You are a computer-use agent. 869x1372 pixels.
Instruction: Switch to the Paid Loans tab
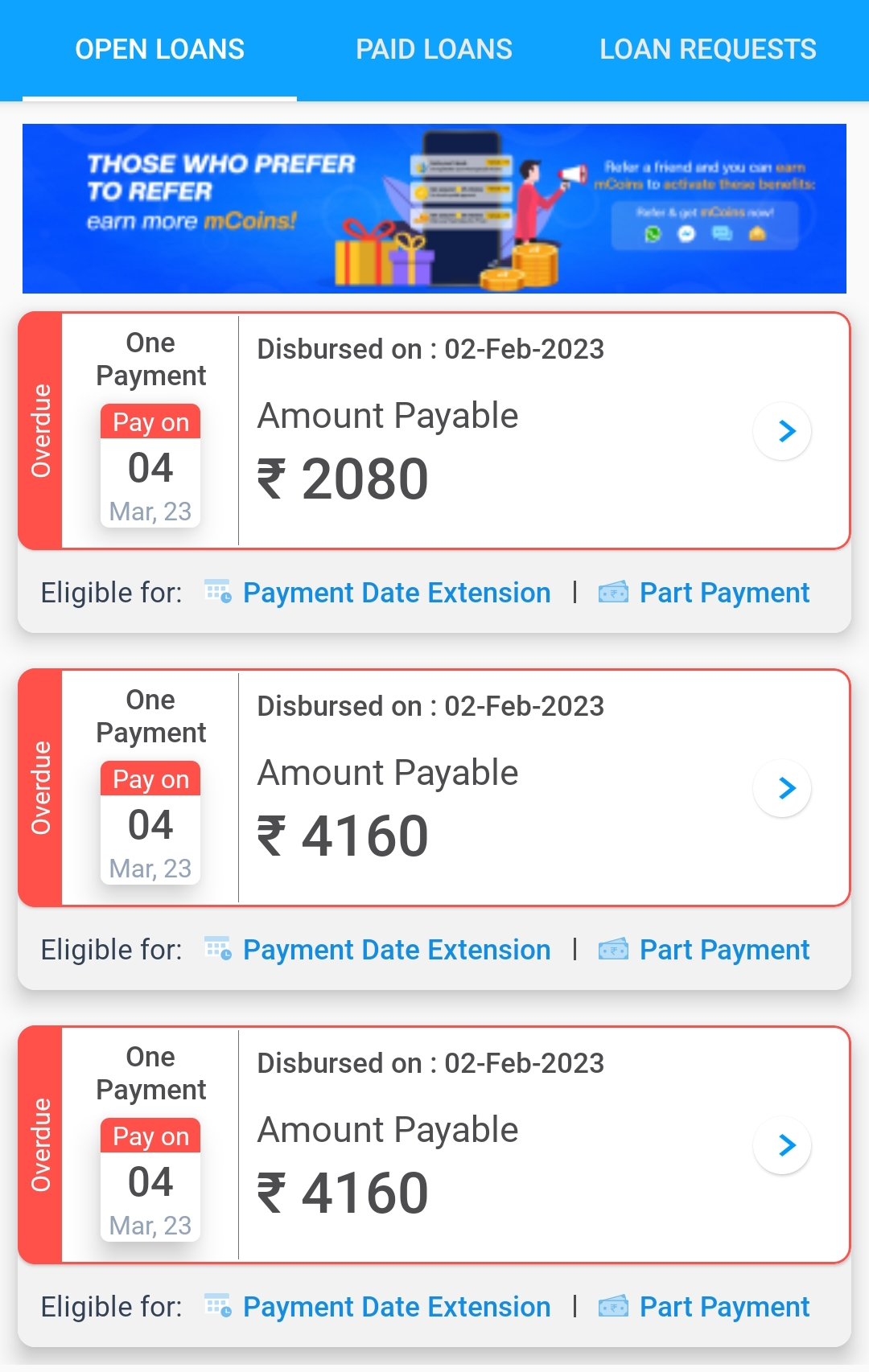pyautogui.click(x=434, y=50)
